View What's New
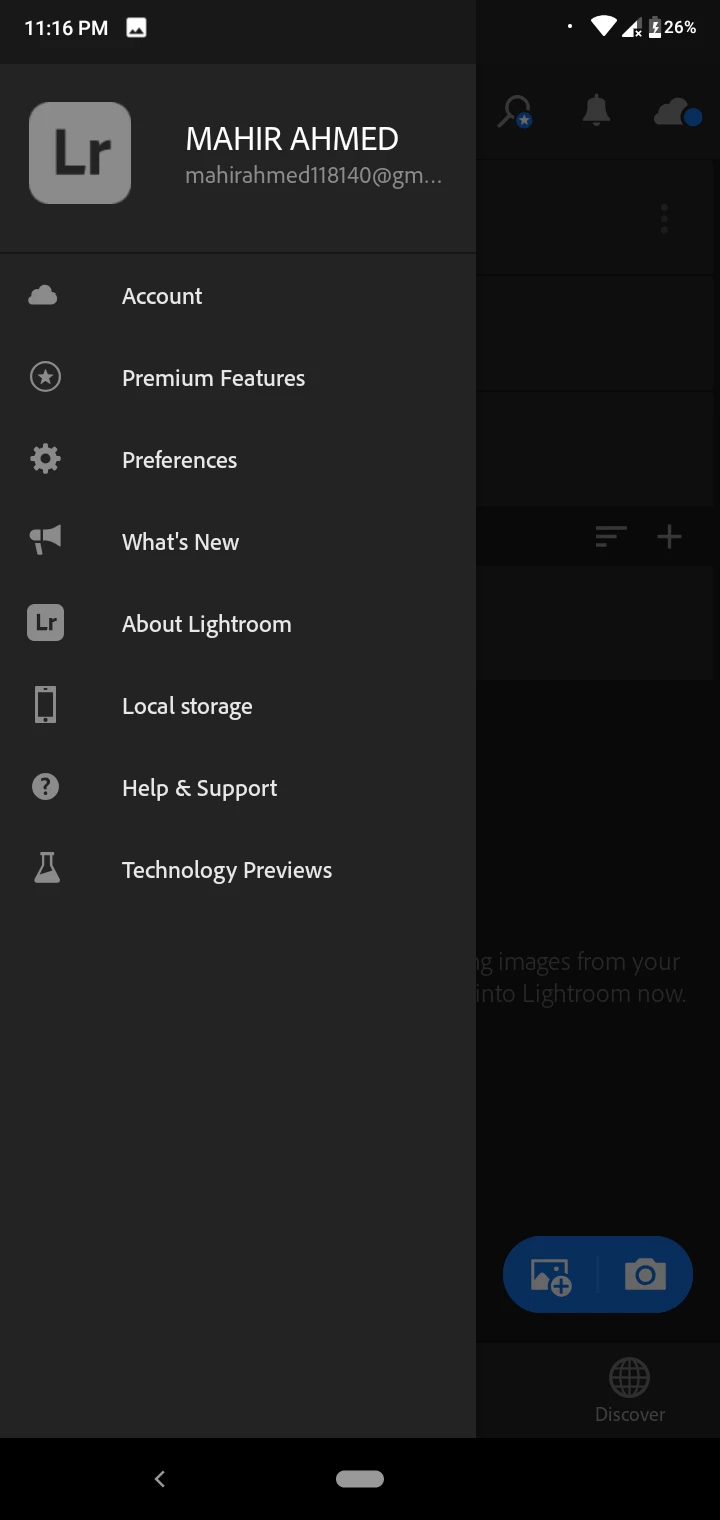 click(x=180, y=542)
